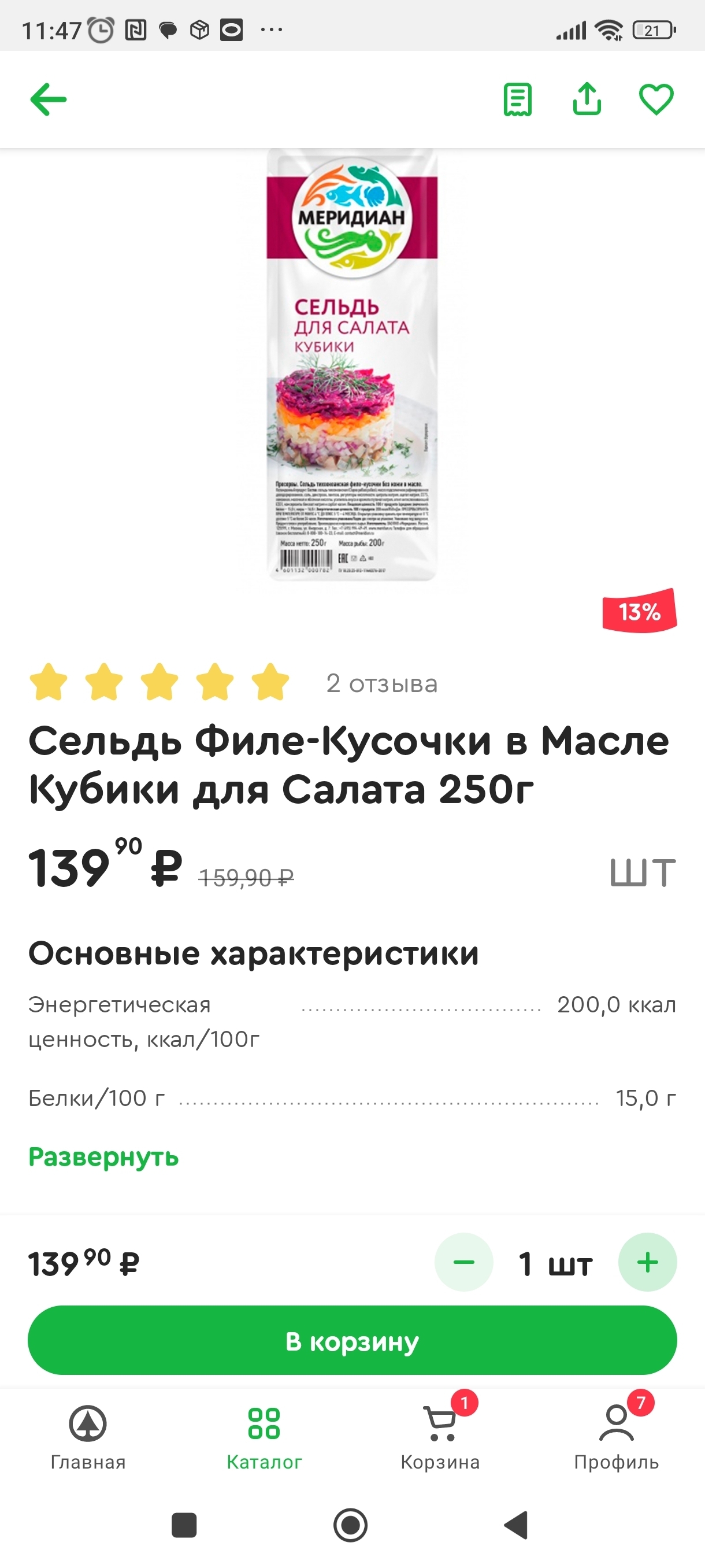Increase quantity with the plus button
This screenshot has height=1568, width=705.
[x=647, y=1262]
